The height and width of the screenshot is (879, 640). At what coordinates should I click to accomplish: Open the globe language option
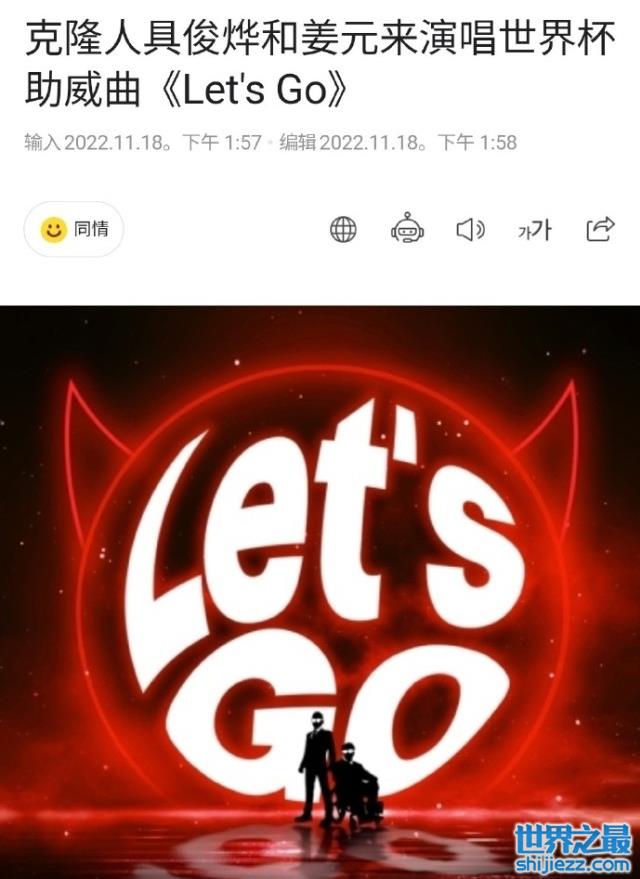tap(343, 230)
